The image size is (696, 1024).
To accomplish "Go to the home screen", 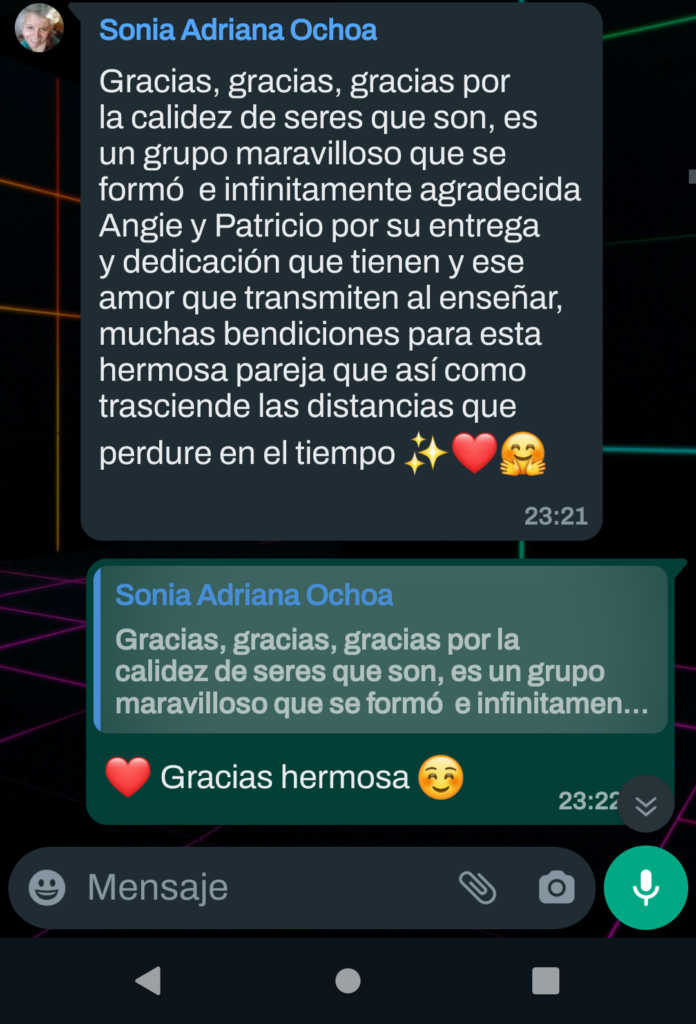I will point(347,981).
